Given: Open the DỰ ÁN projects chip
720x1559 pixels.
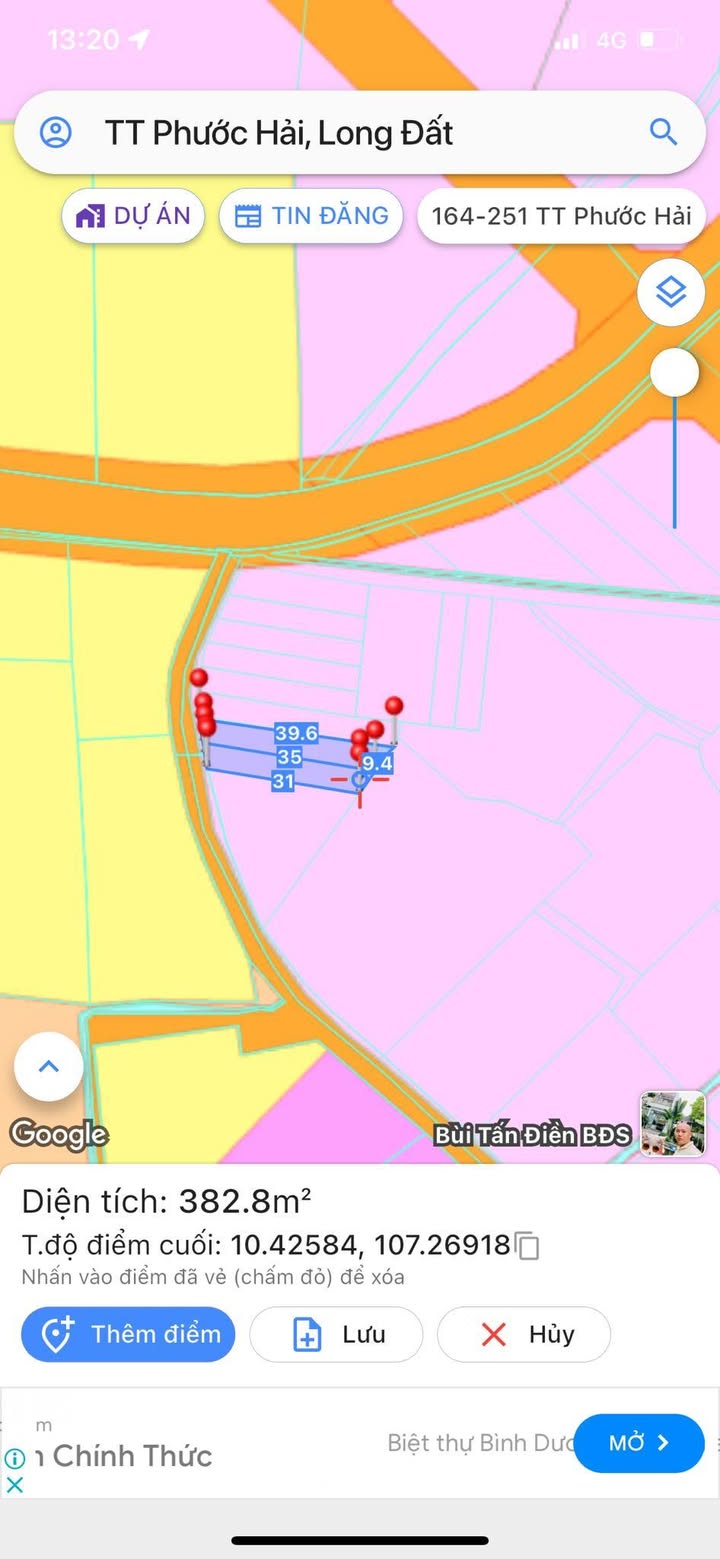Looking at the screenshot, I should [x=133, y=216].
